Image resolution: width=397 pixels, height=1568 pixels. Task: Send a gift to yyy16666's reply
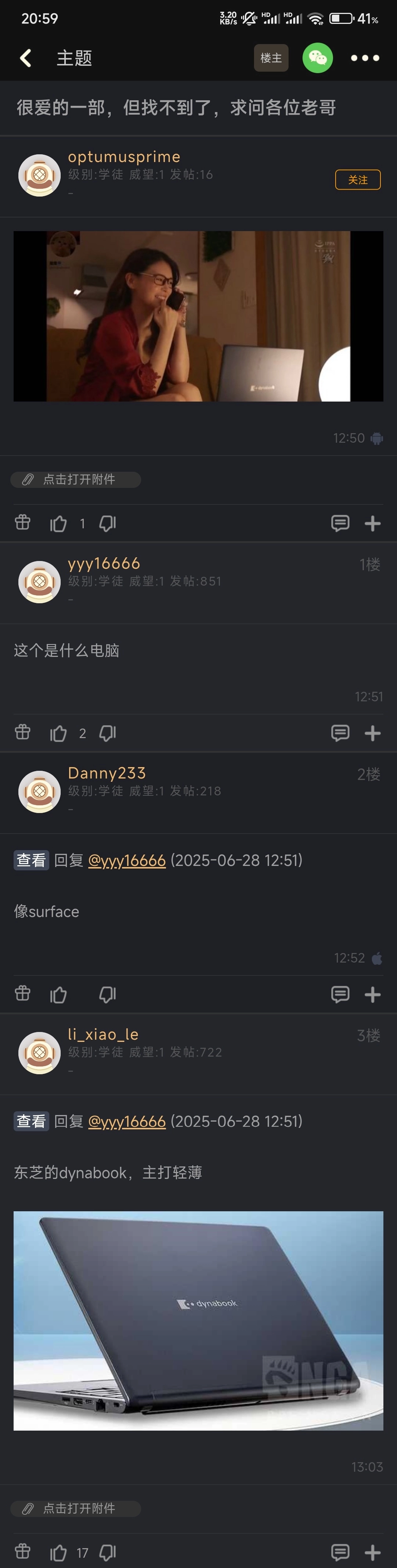(x=22, y=732)
